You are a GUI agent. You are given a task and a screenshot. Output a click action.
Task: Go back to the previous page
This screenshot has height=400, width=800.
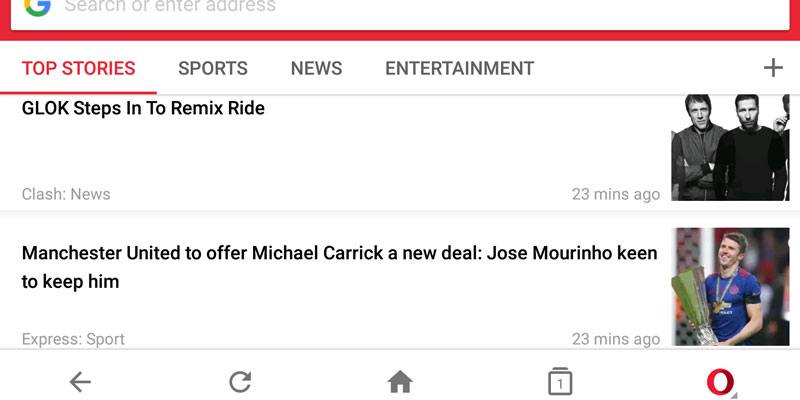coord(80,381)
